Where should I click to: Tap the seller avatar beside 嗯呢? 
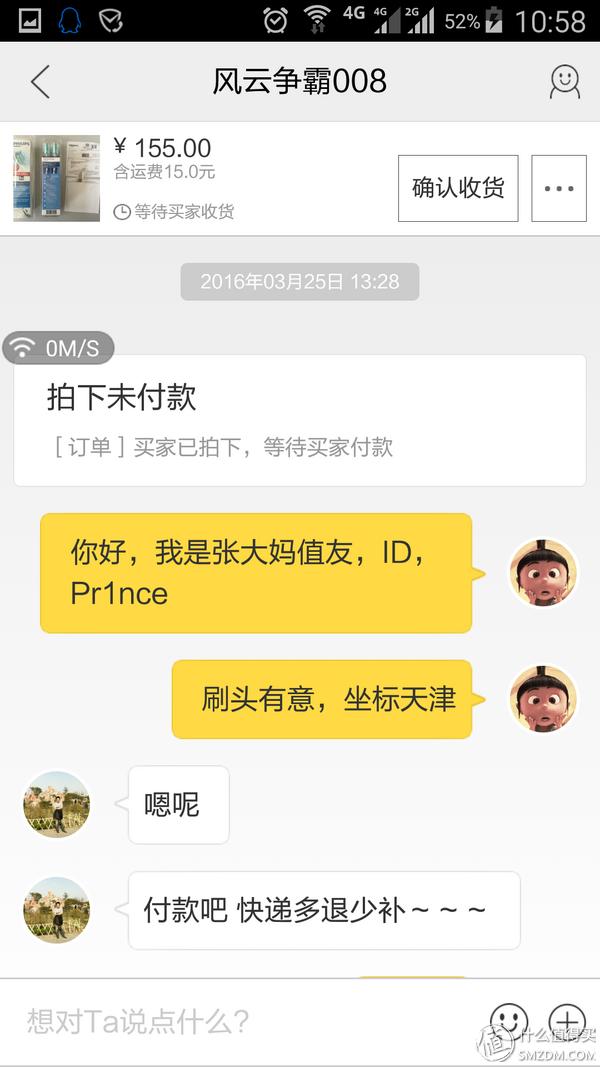(57, 804)
